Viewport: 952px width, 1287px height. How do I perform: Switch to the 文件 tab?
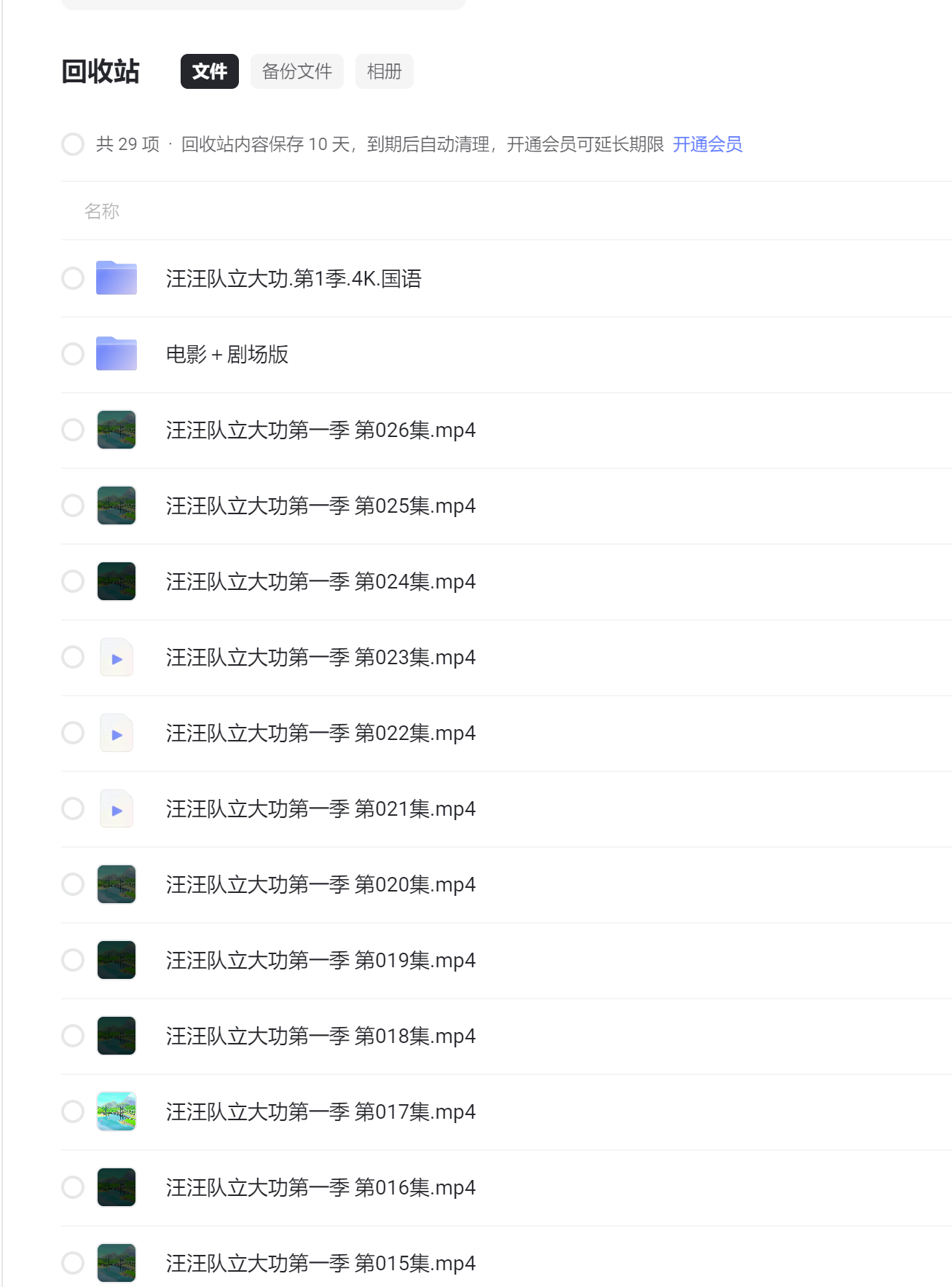(209, 71)
